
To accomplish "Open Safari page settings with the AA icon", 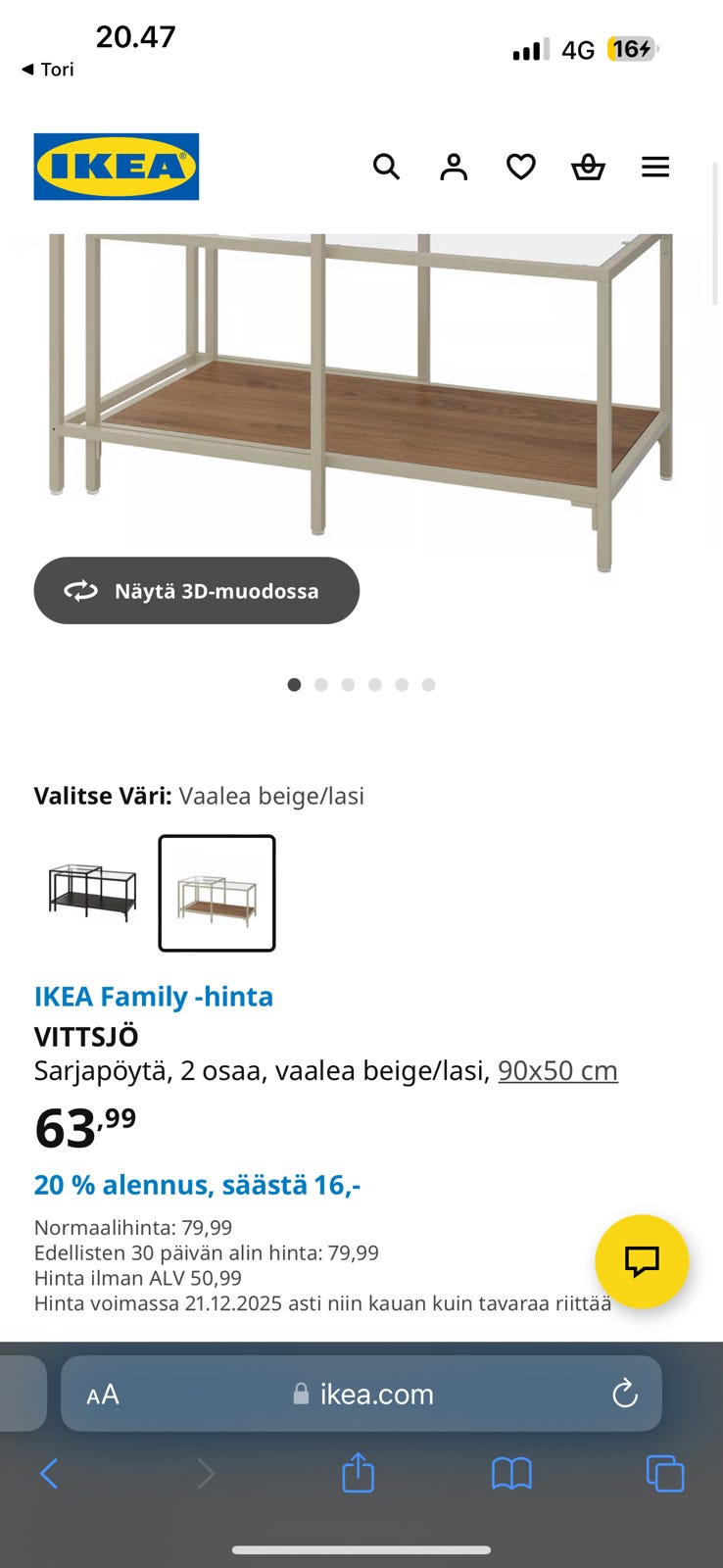I will tap(105, 1394).
